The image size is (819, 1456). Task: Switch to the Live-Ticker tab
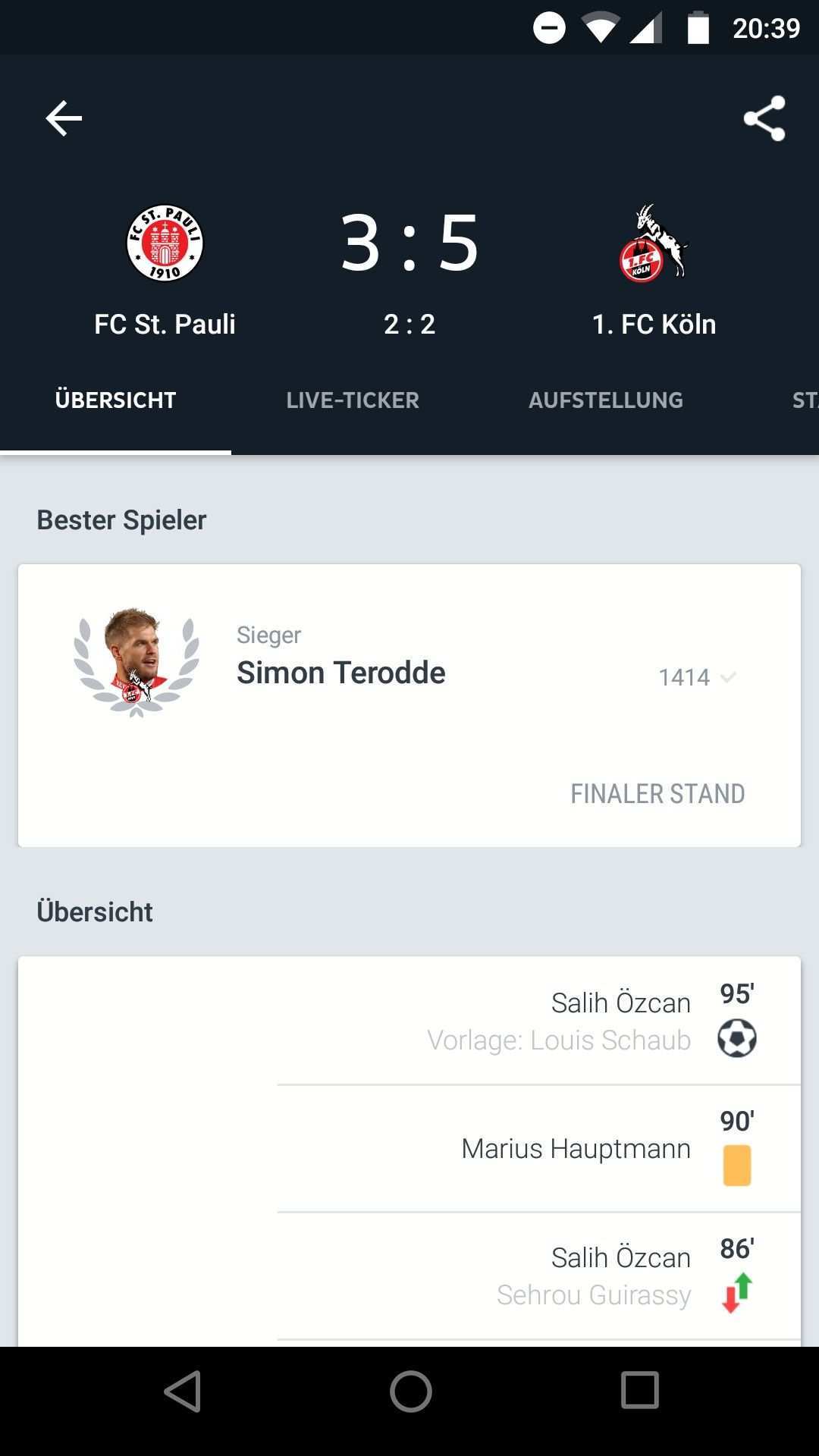pos(352,400)
